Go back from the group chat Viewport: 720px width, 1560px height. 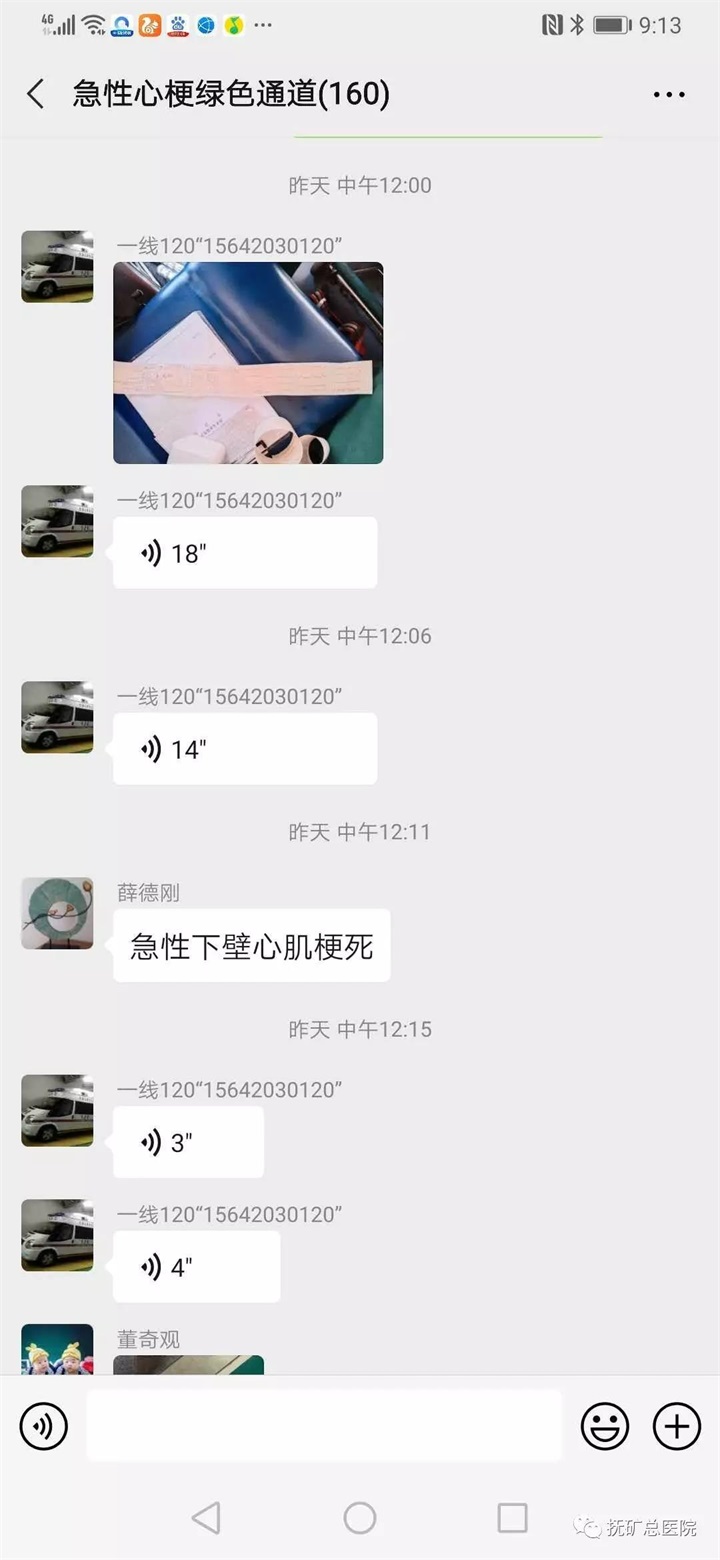(x=36, y=95)
